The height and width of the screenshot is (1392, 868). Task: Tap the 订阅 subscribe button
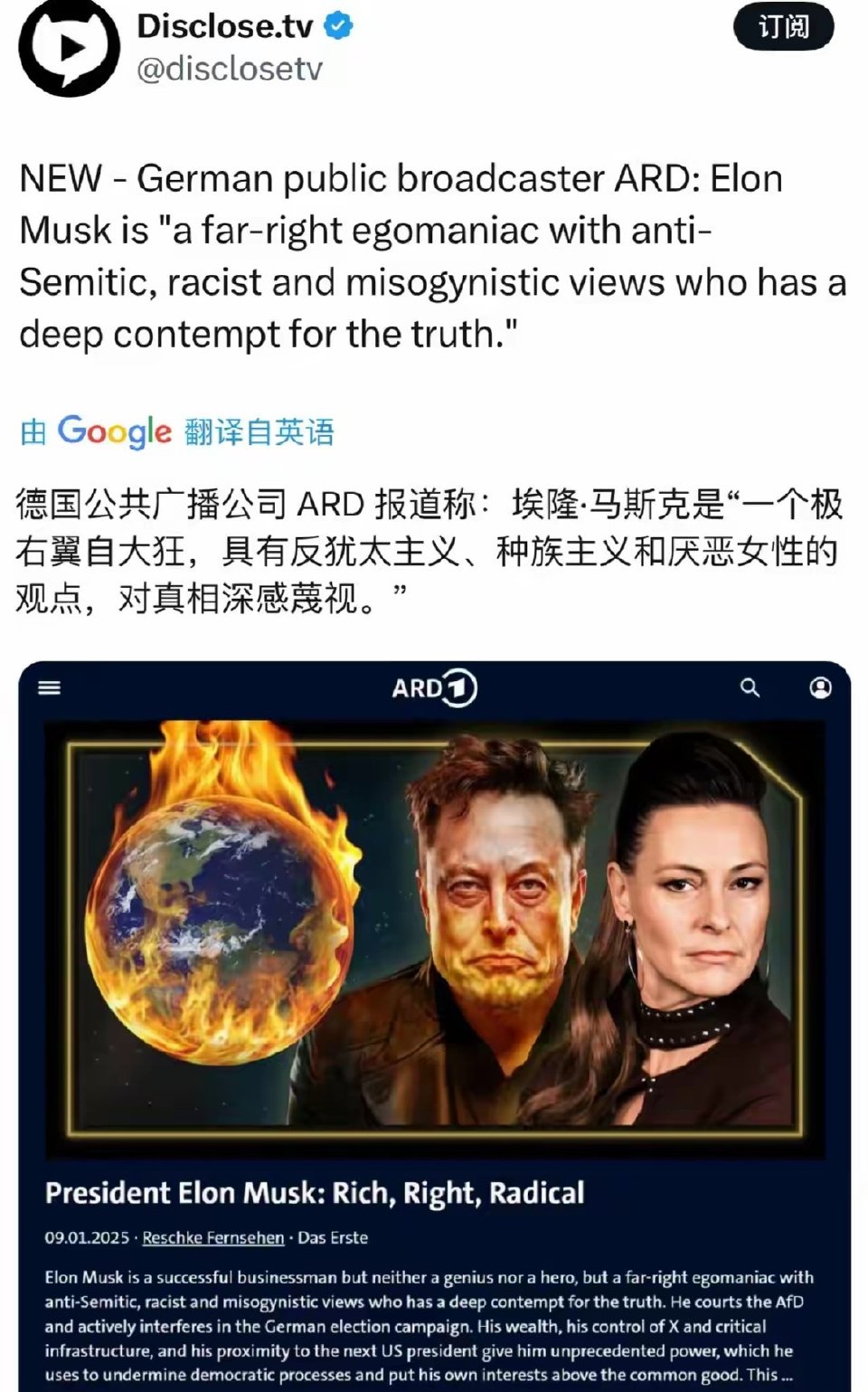(782, 27)
